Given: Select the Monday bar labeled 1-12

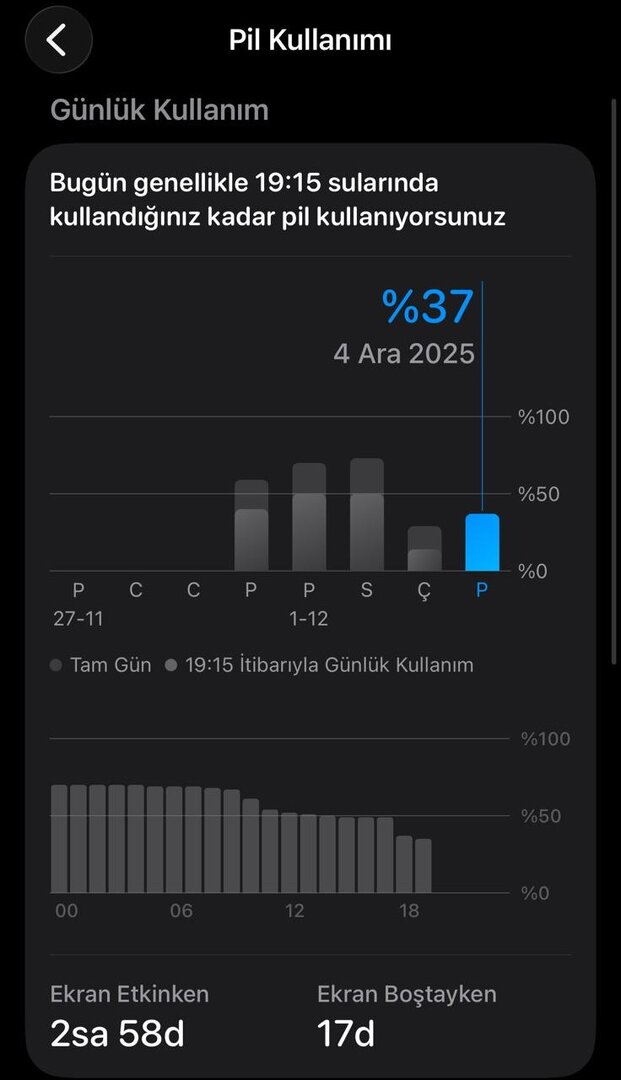Looking at the screenshot, I should pos(309,518).
